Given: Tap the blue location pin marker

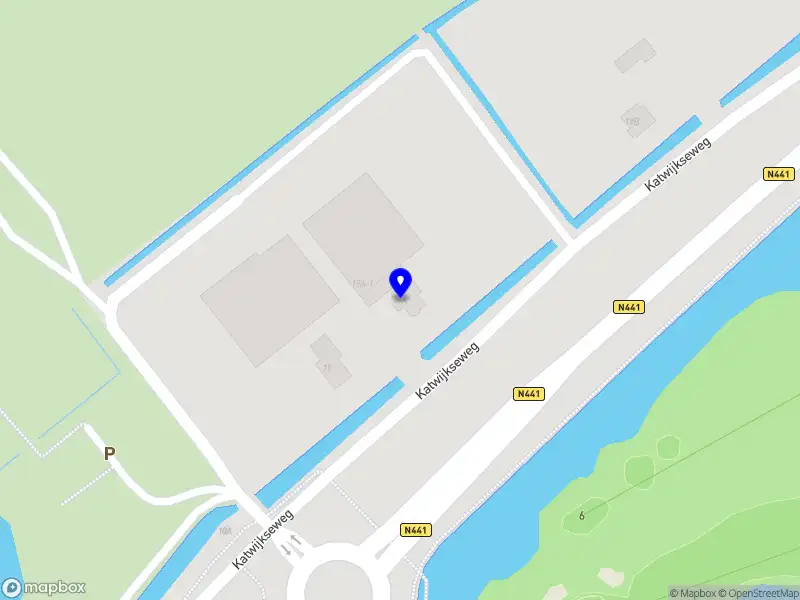Looking at the screenshot, I should [x=401, y=282].
